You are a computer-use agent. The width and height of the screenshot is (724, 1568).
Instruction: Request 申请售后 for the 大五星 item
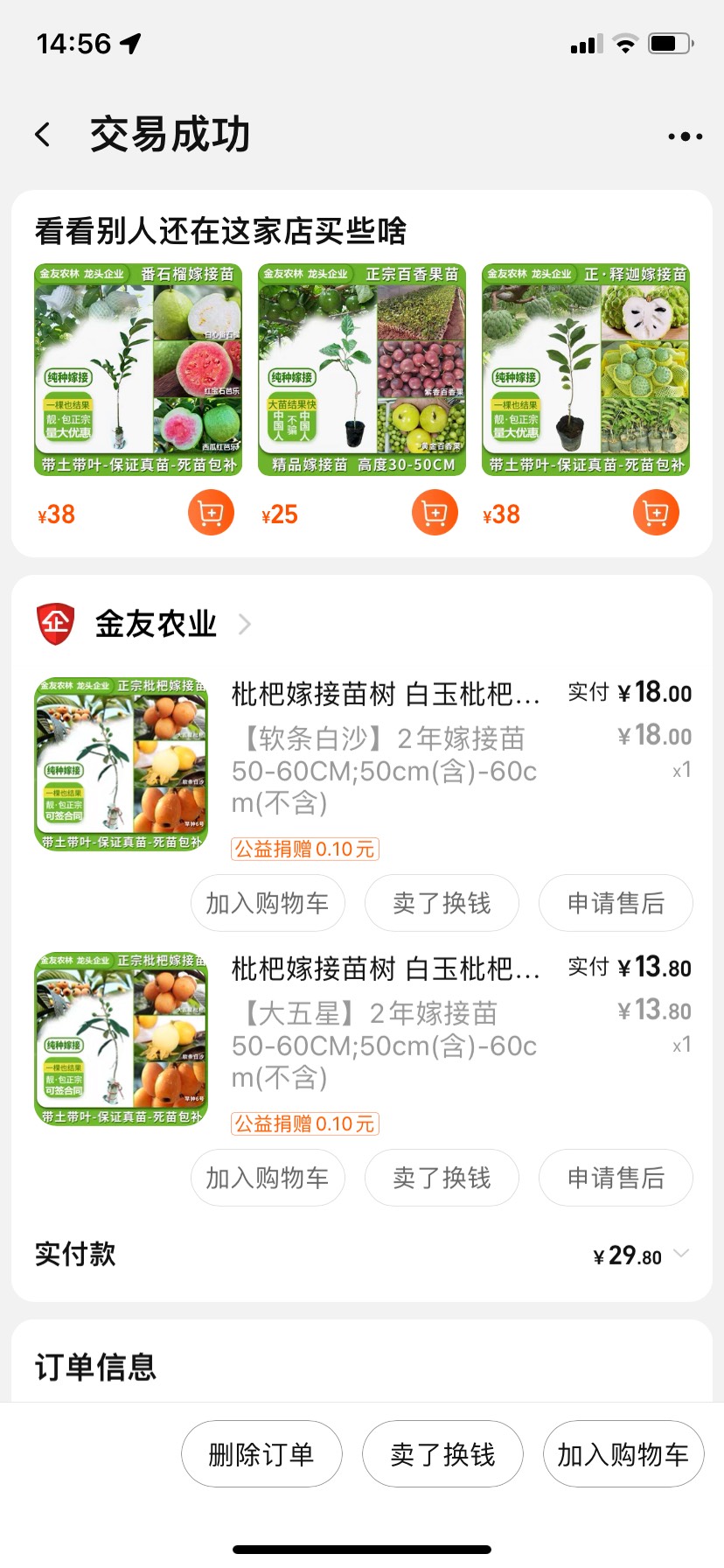(x=616, y=1178)
